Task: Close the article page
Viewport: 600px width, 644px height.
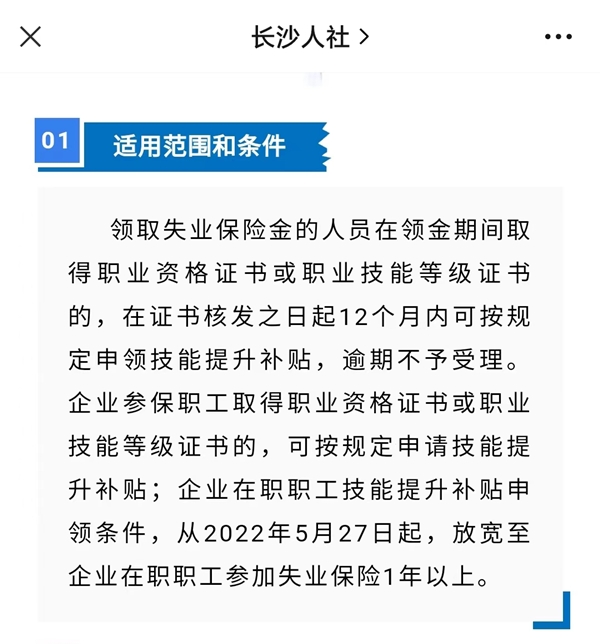Action: pyautogui.click(x=31, y=37)
